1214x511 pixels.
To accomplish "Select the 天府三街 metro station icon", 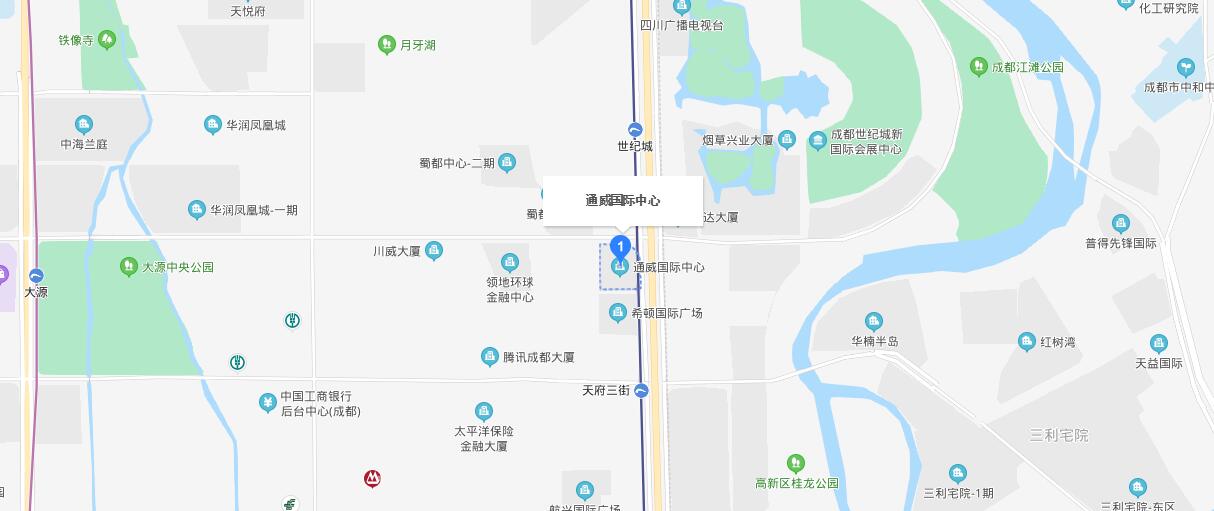I will coord(641,390).
